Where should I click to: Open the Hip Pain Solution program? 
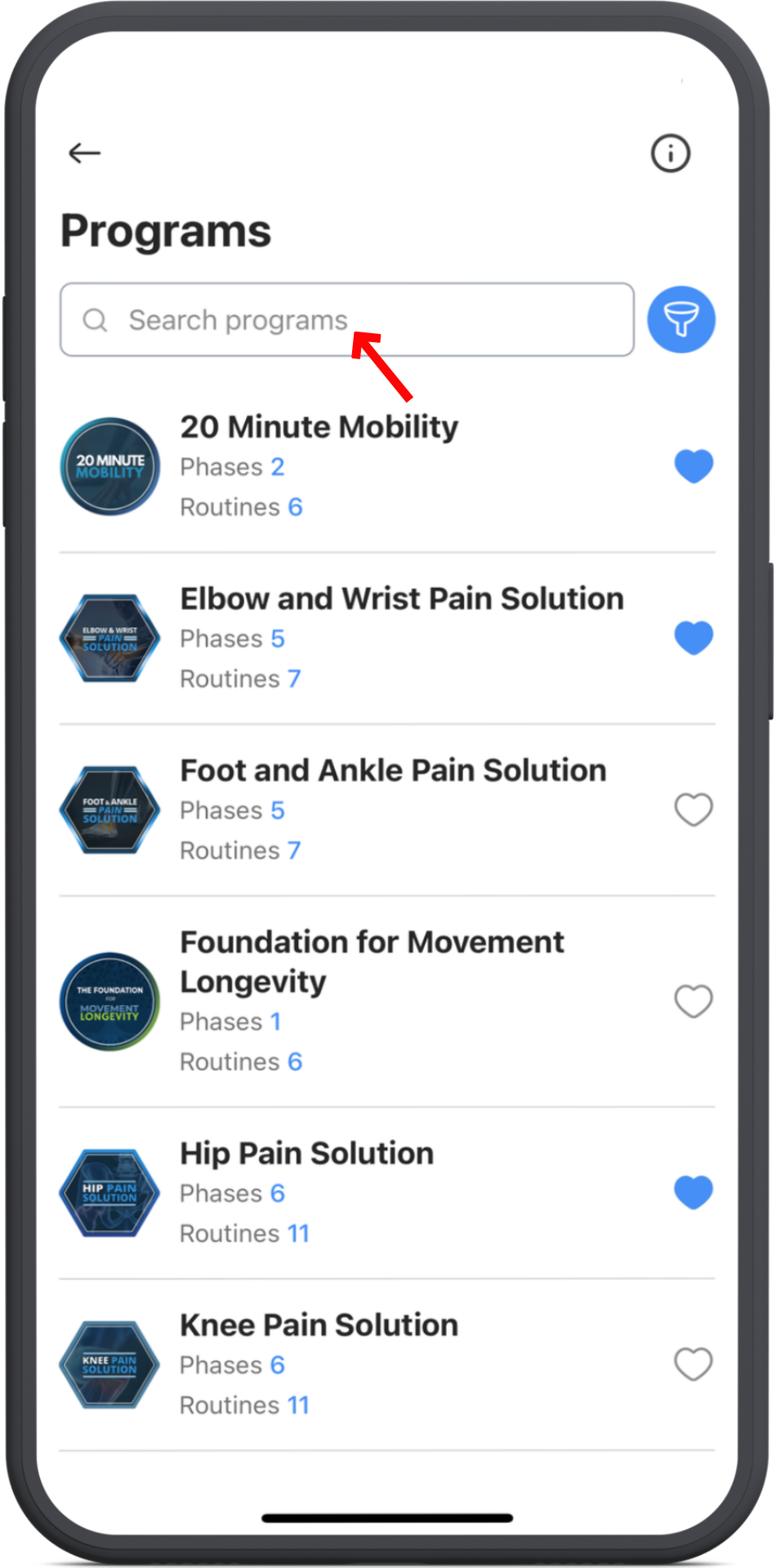(306, 1153)
